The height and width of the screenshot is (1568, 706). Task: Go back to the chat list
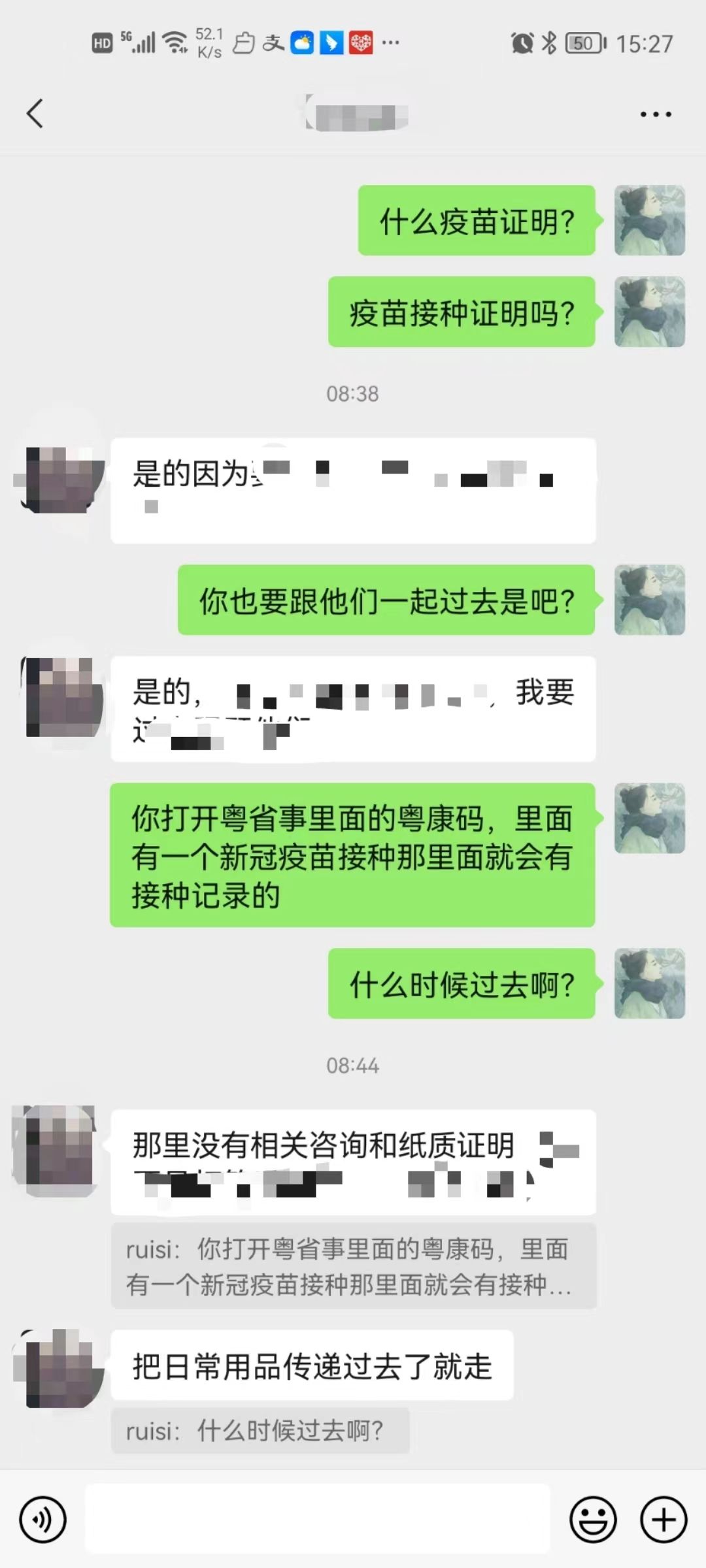coord(35,114)
